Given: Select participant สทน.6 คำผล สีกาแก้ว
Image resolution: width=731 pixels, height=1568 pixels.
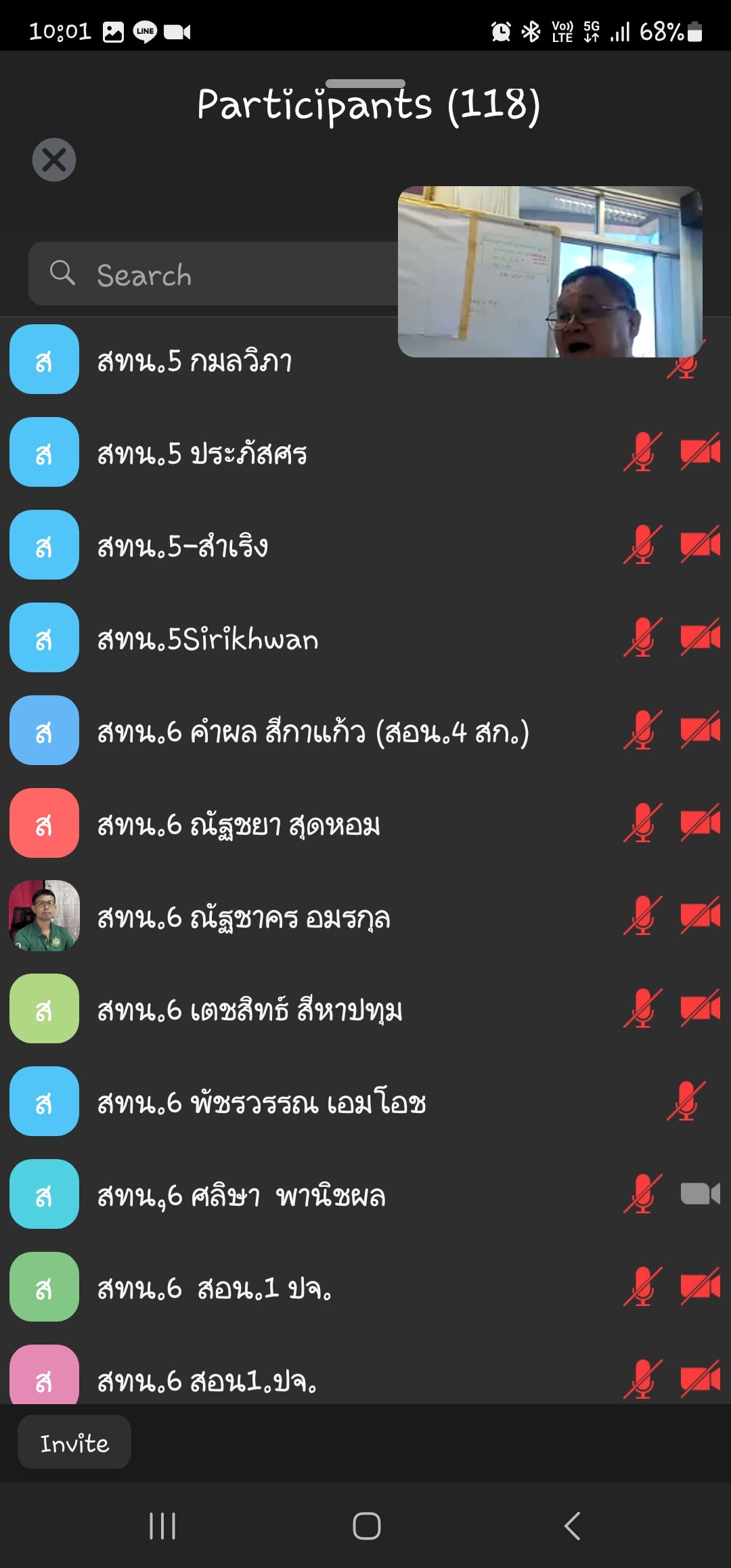Looking at the screenshot, I should (313, 731).
